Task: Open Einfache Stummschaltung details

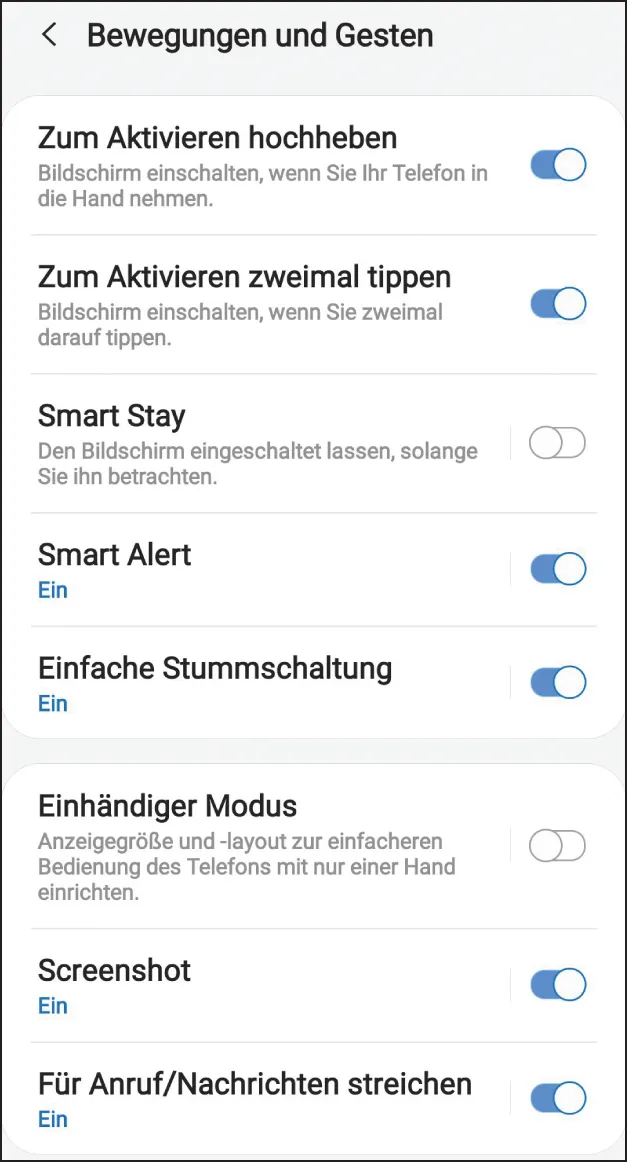Action: [250, 683]
